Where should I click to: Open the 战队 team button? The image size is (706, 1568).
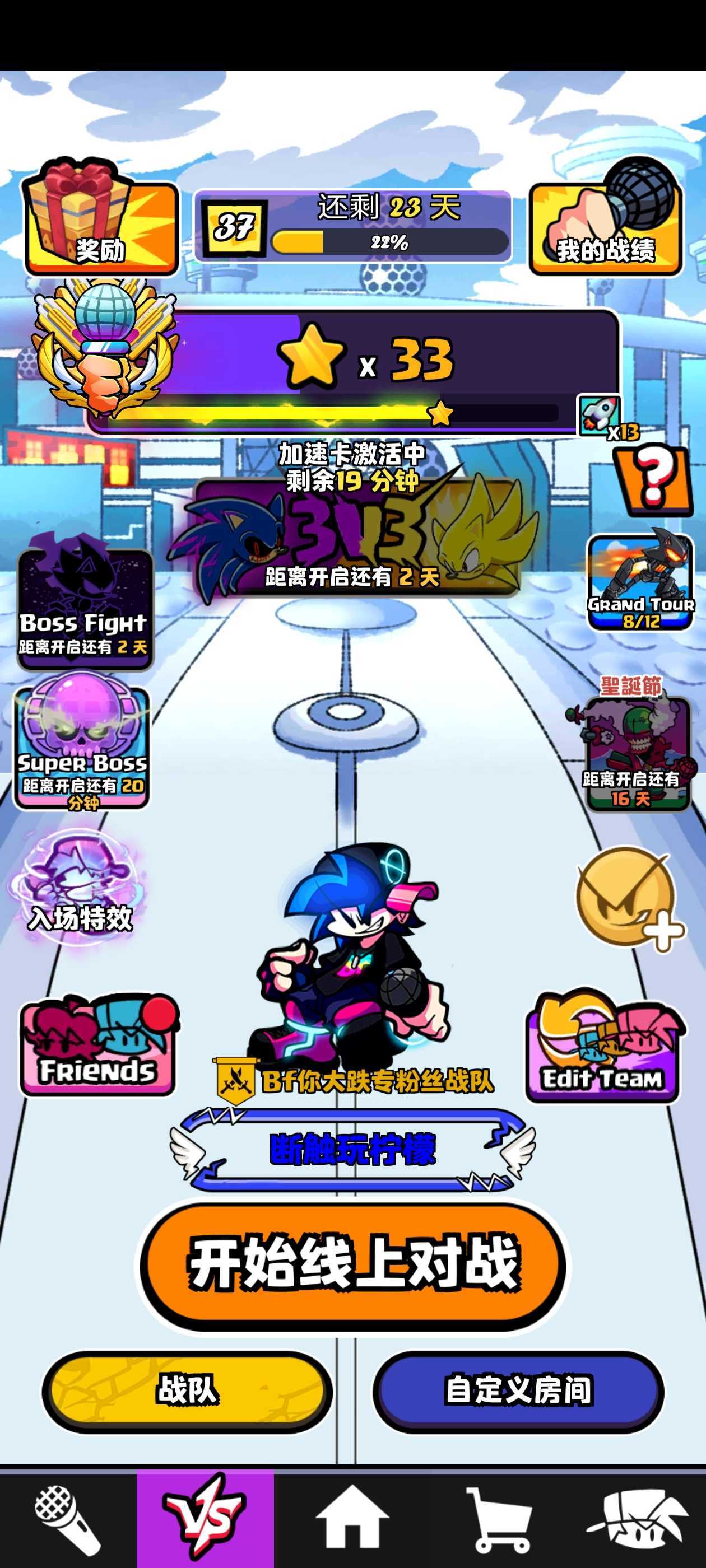pyautogui.click(x=187, y=1391)
